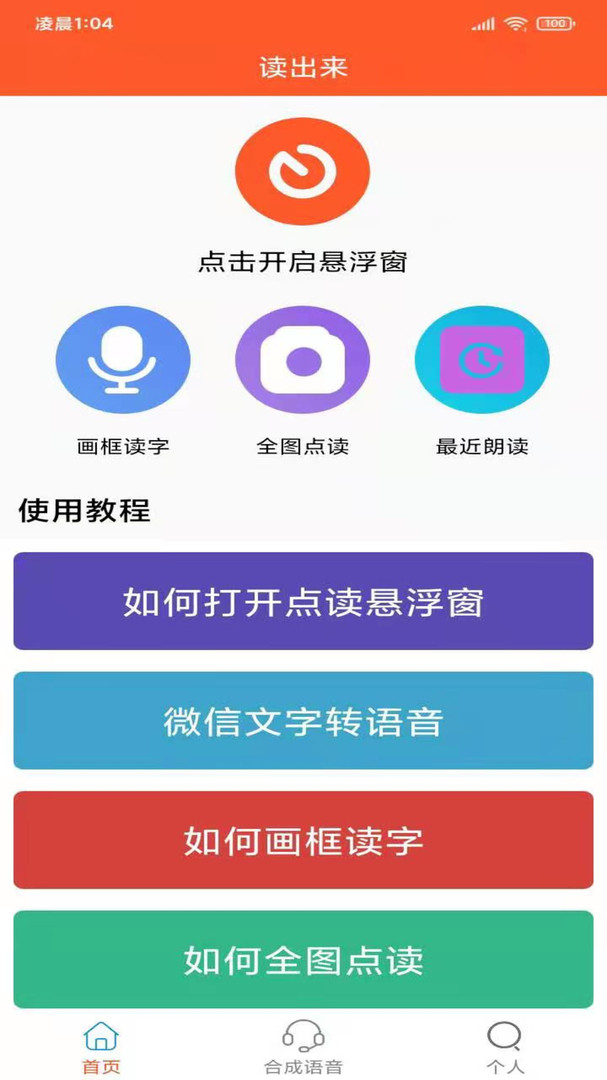Viewport: 607px width, 1080px height.
Task: Open the 如何打开点读悬浮窗 tutorial
Action: coord(303,601)
